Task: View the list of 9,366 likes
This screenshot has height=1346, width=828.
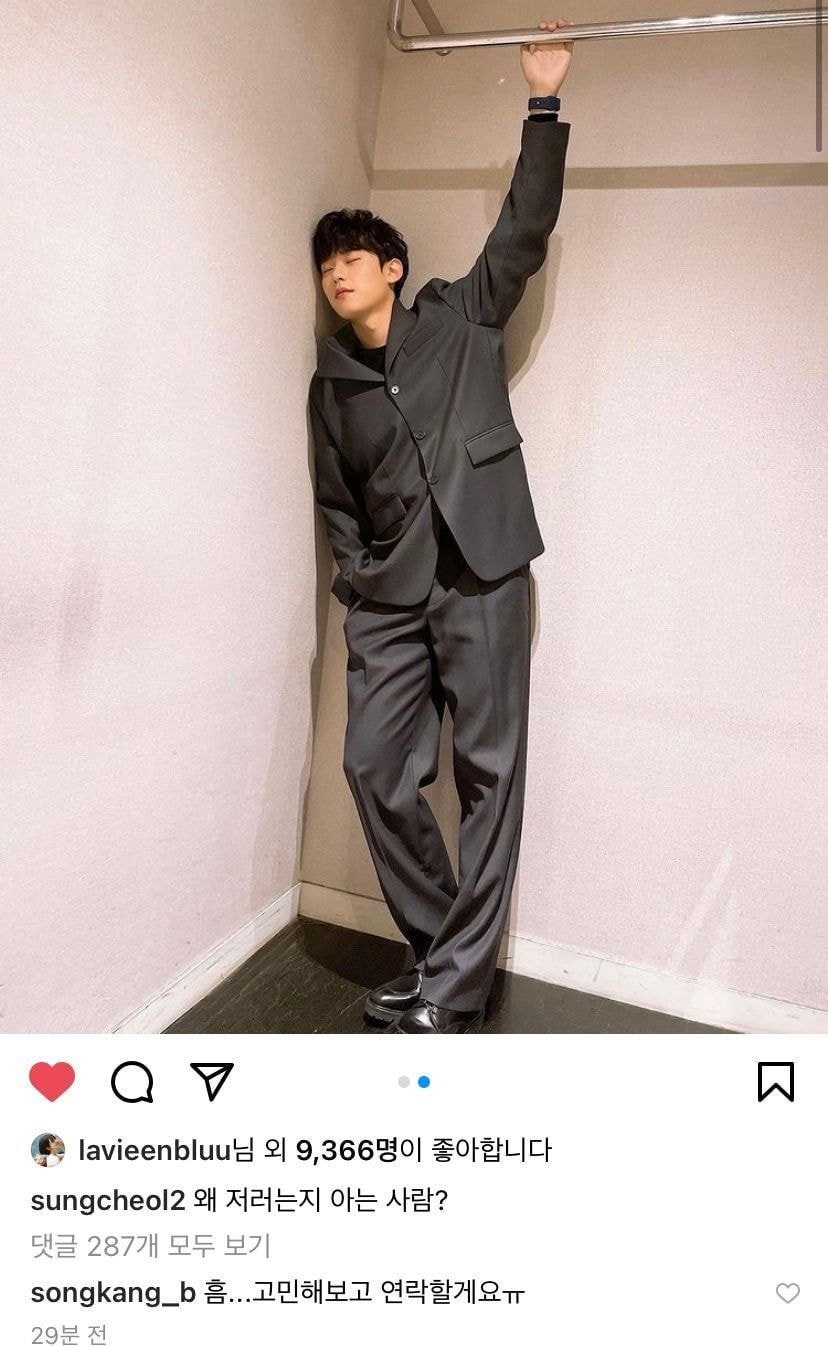Action: [346, 1150]
